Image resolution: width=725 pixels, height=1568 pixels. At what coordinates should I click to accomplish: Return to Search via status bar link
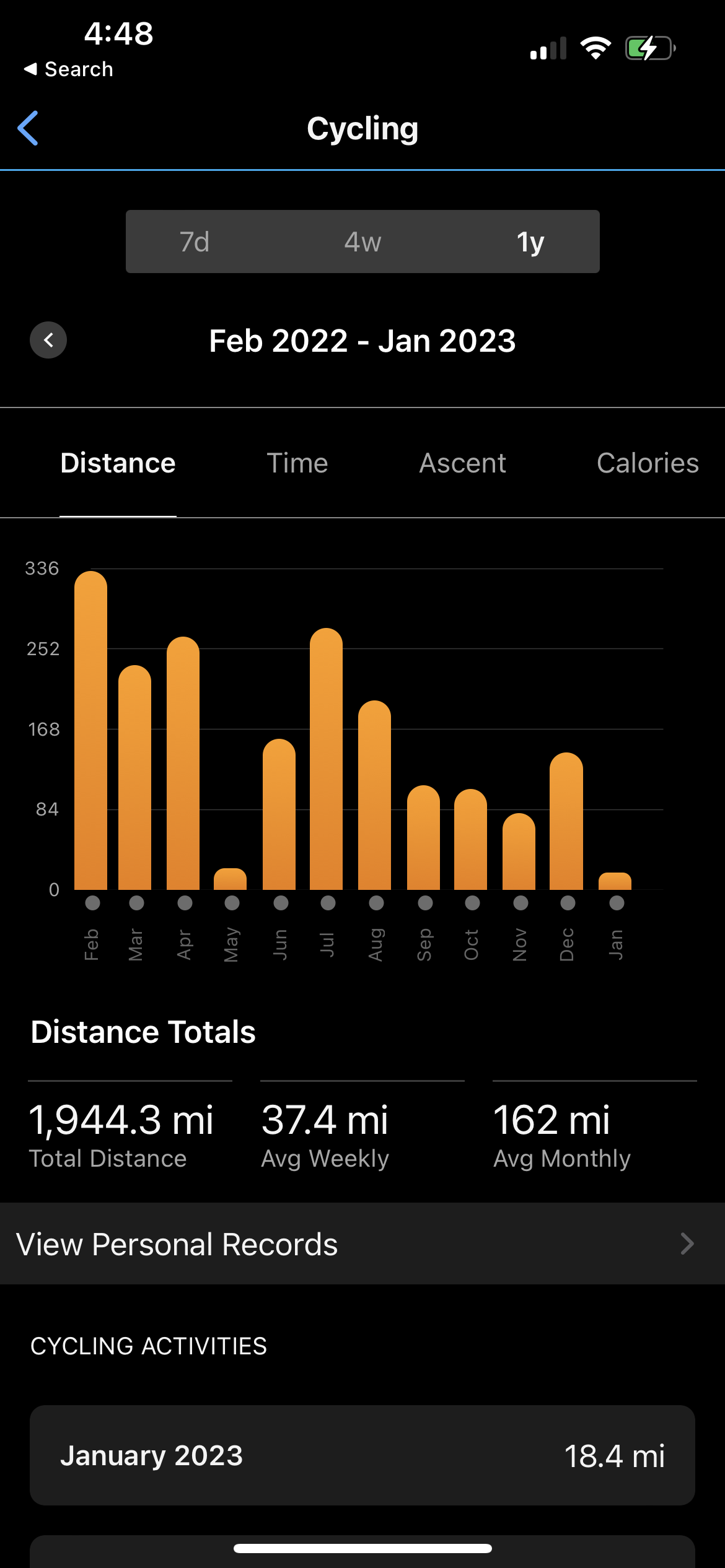(x=69, y=69)
